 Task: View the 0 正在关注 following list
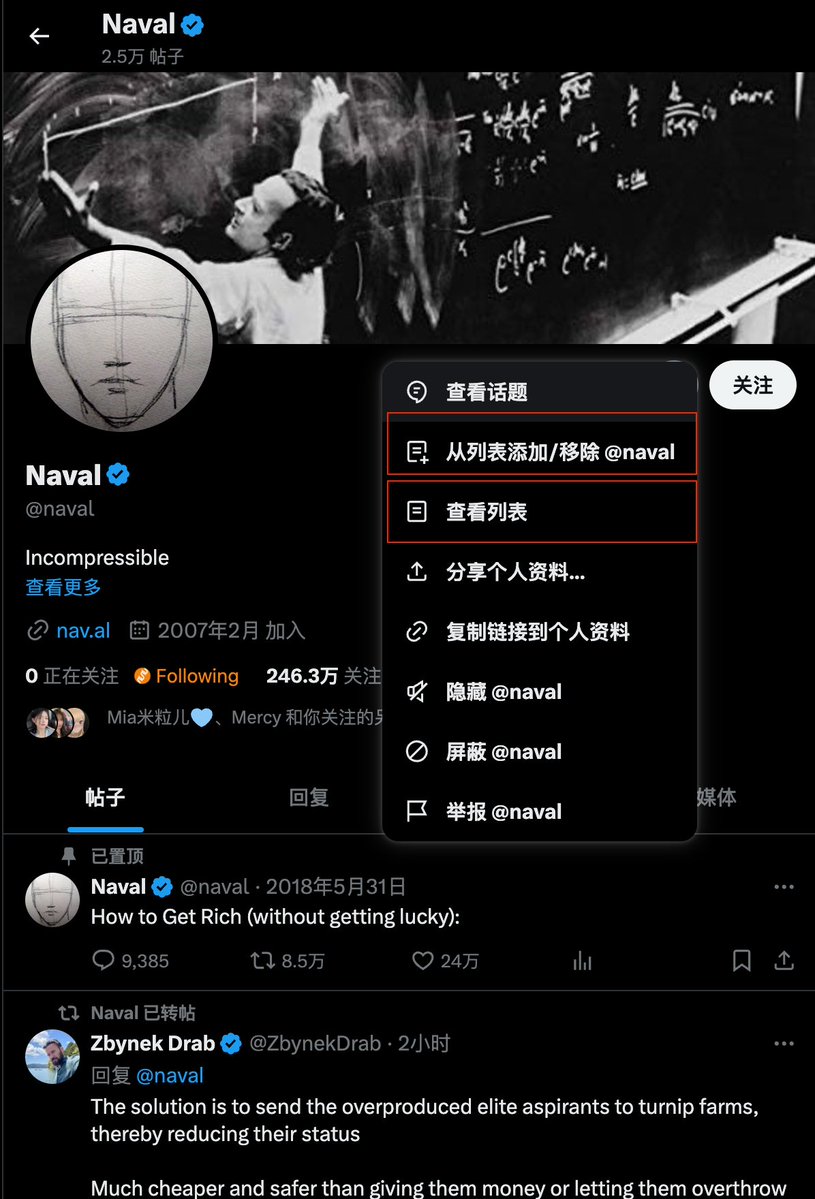coord(71,676)
